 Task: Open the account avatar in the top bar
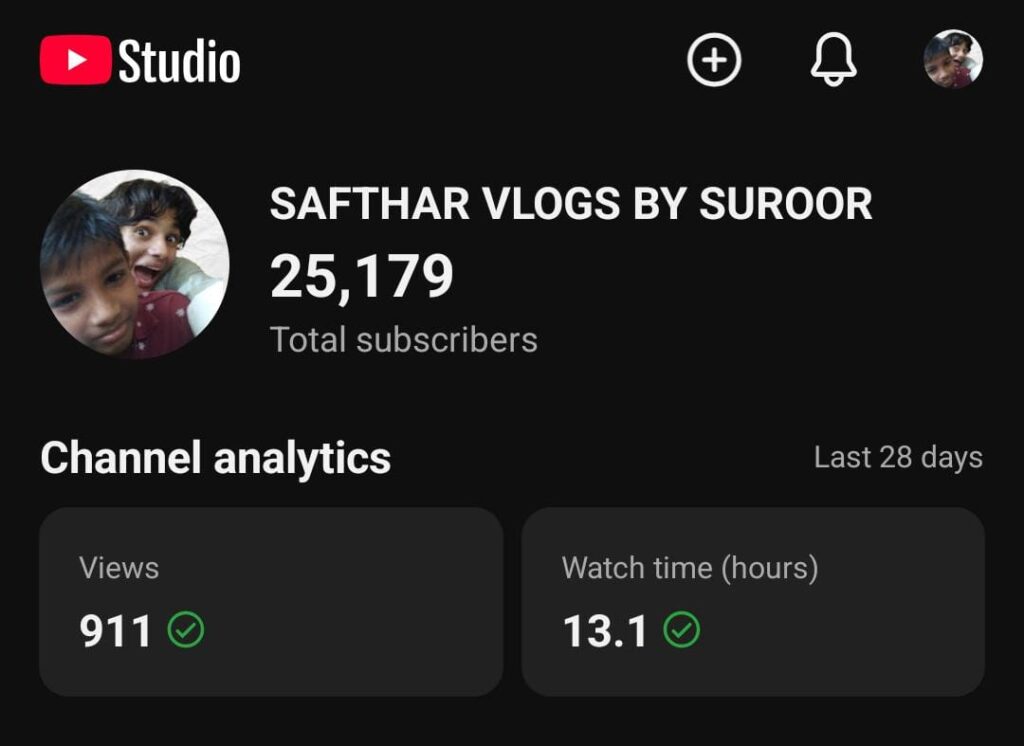[x=952, y=59]
